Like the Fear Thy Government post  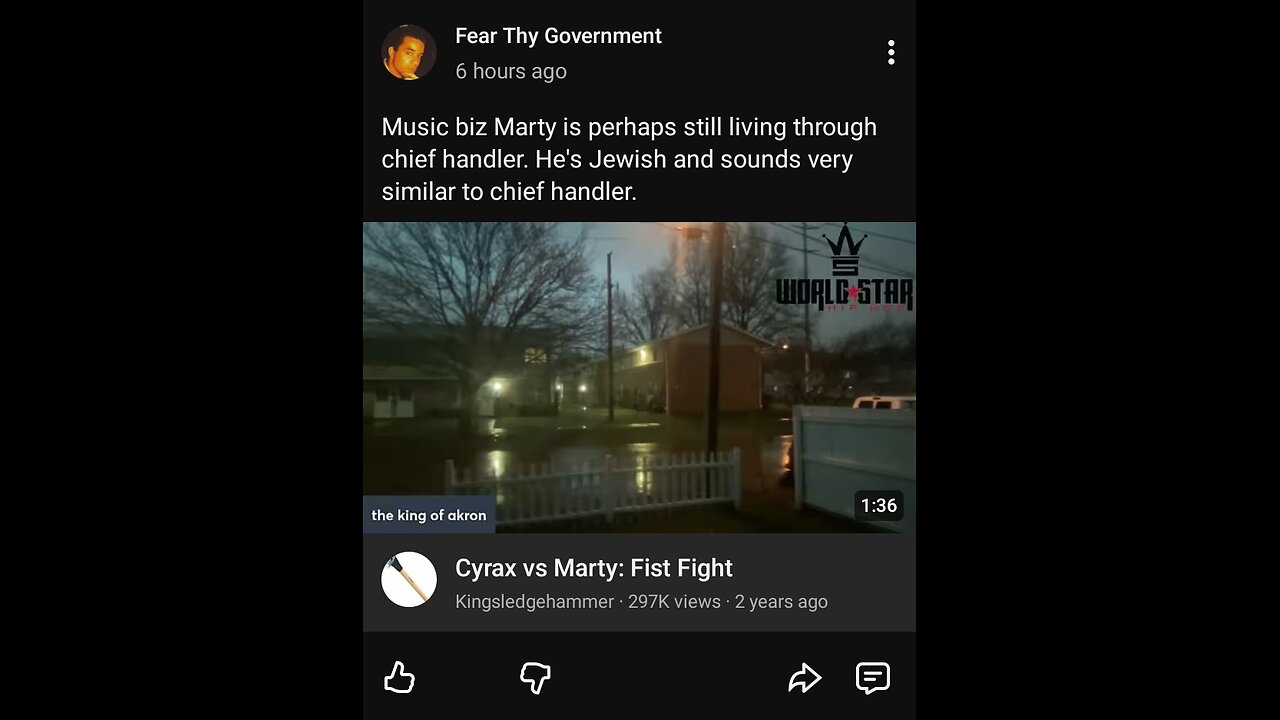tap(399, 678)
